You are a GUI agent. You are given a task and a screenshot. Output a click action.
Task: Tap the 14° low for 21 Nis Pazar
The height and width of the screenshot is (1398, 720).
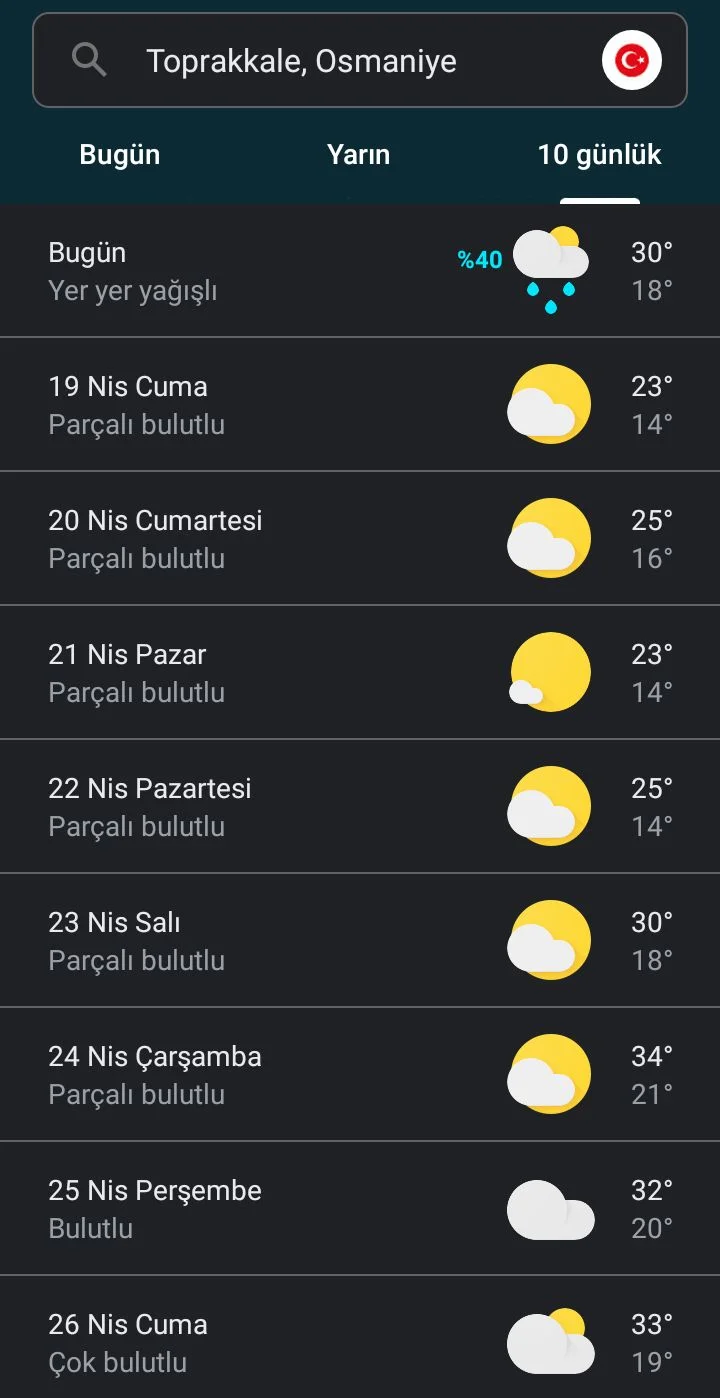point(651,691)
